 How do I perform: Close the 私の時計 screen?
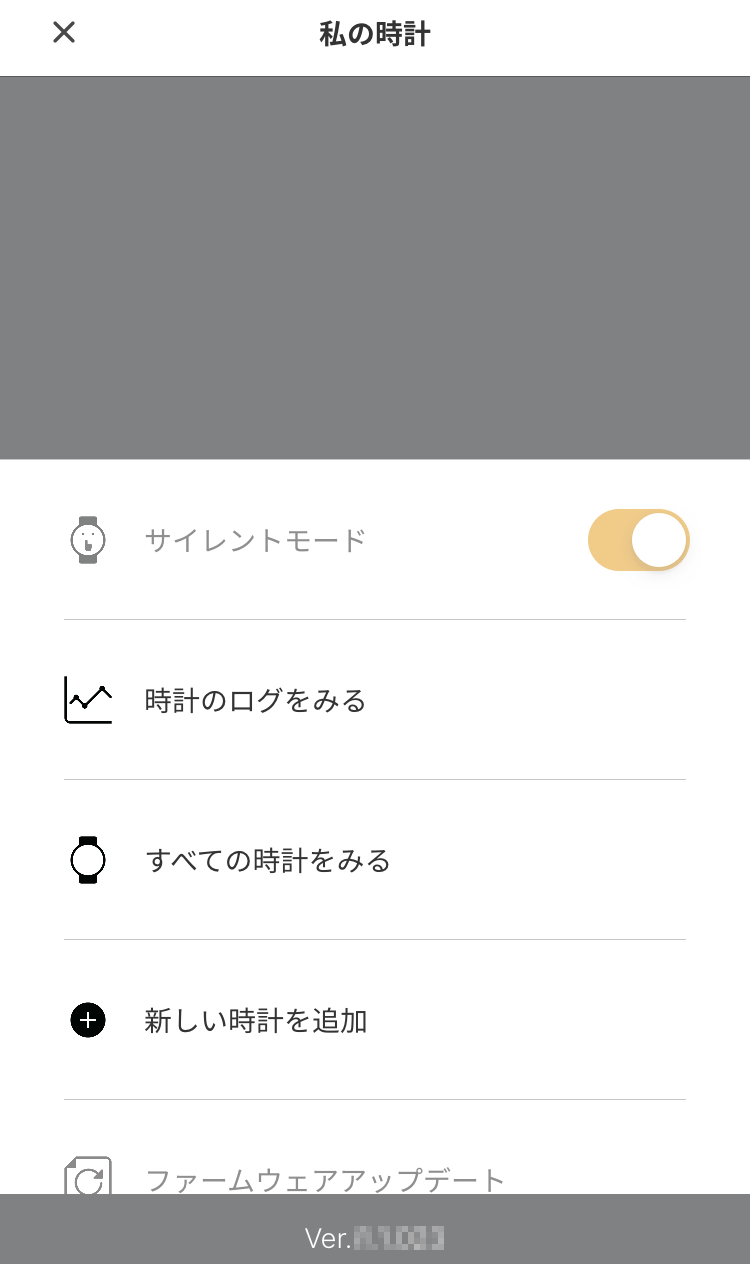tap(64, 33)
